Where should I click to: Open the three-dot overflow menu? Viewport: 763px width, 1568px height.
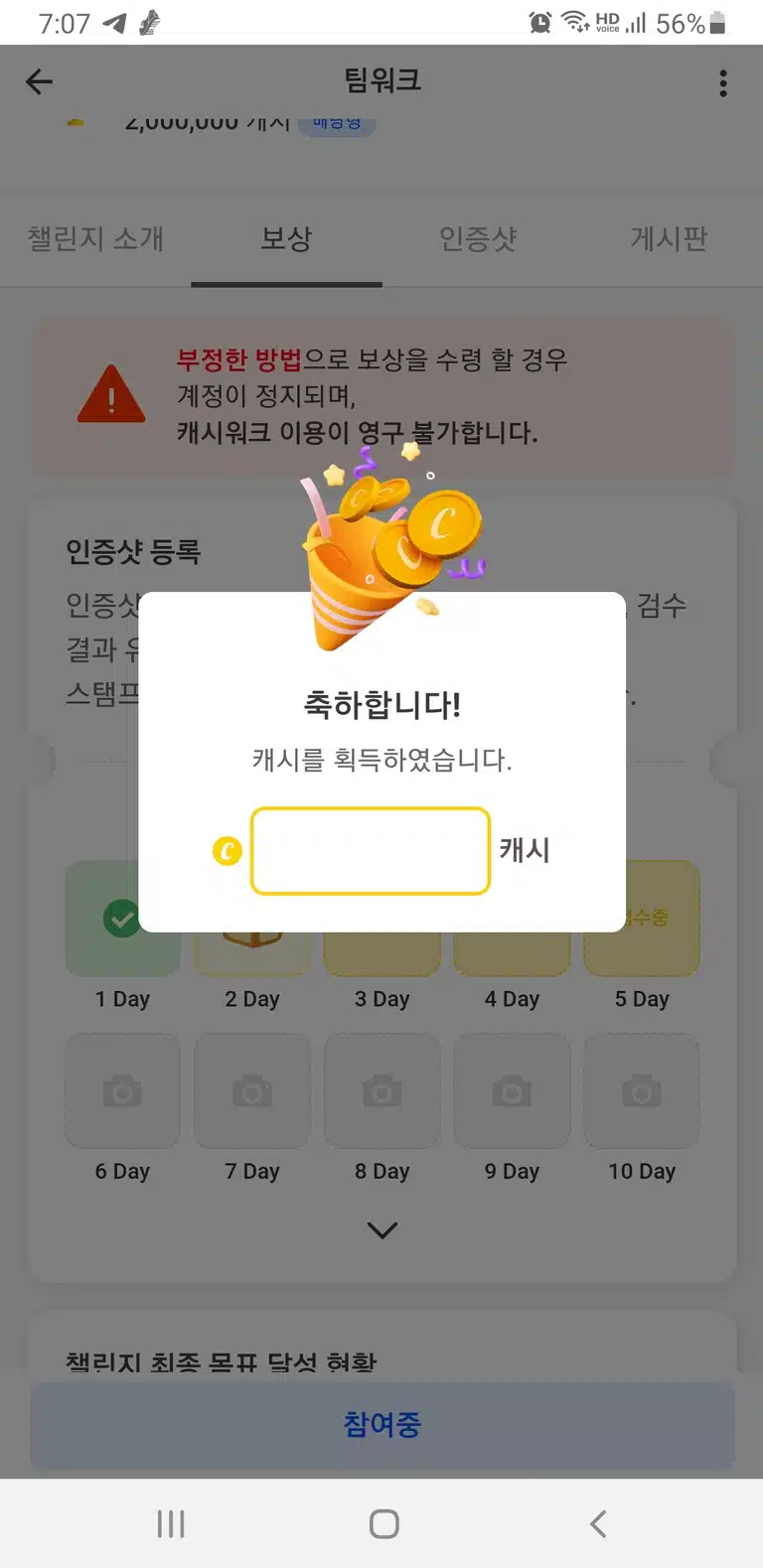723,82
